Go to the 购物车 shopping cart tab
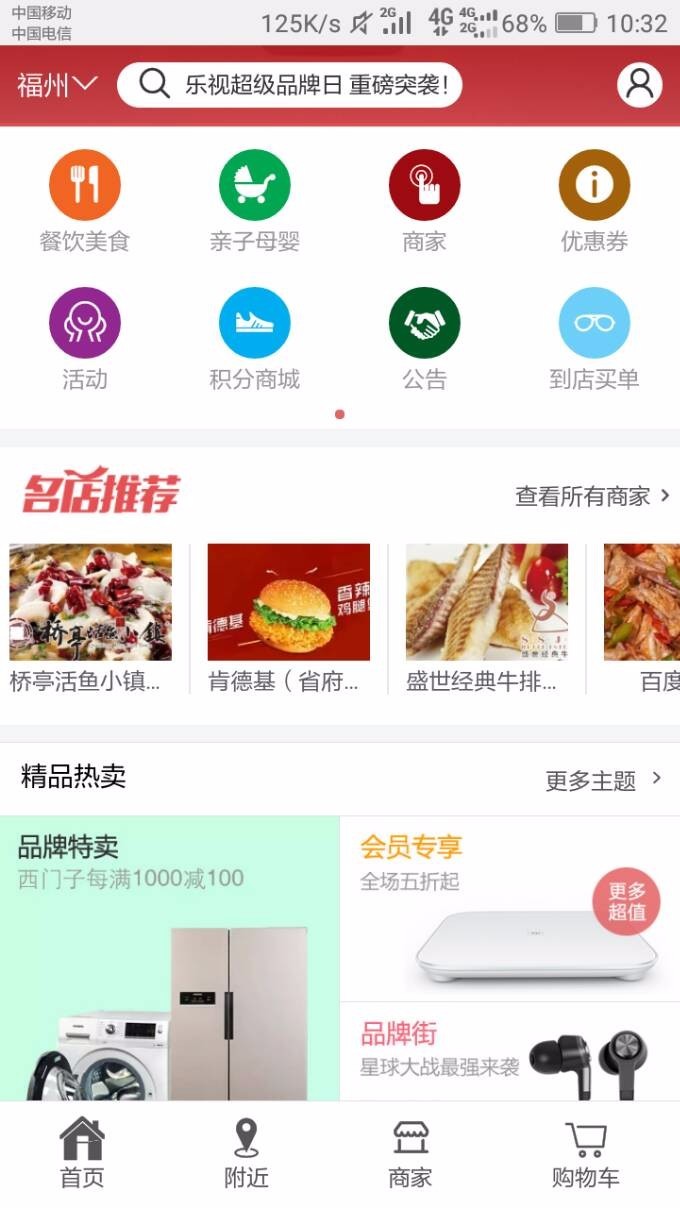The image size is (680, 1208). coord(586,1154)
